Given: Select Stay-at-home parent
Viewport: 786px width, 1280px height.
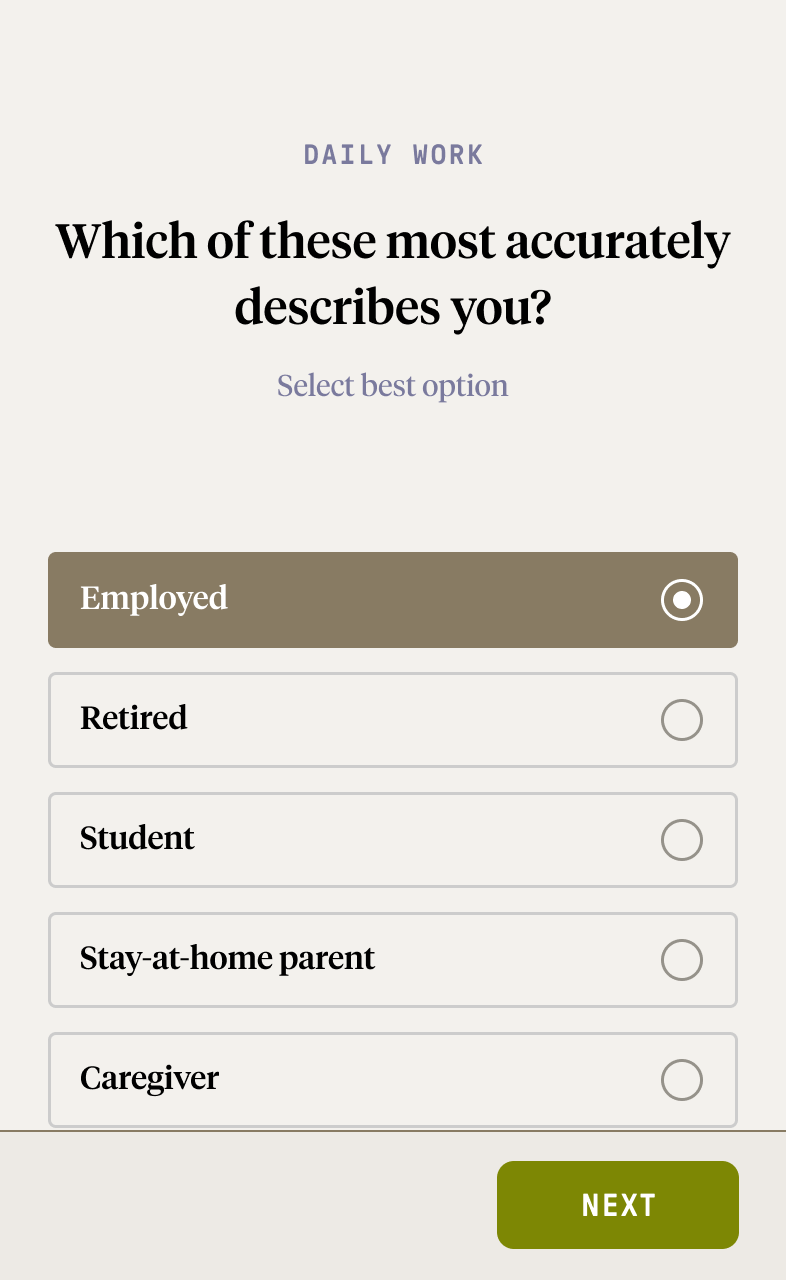Looking at the screenshot, I should 393,960.
